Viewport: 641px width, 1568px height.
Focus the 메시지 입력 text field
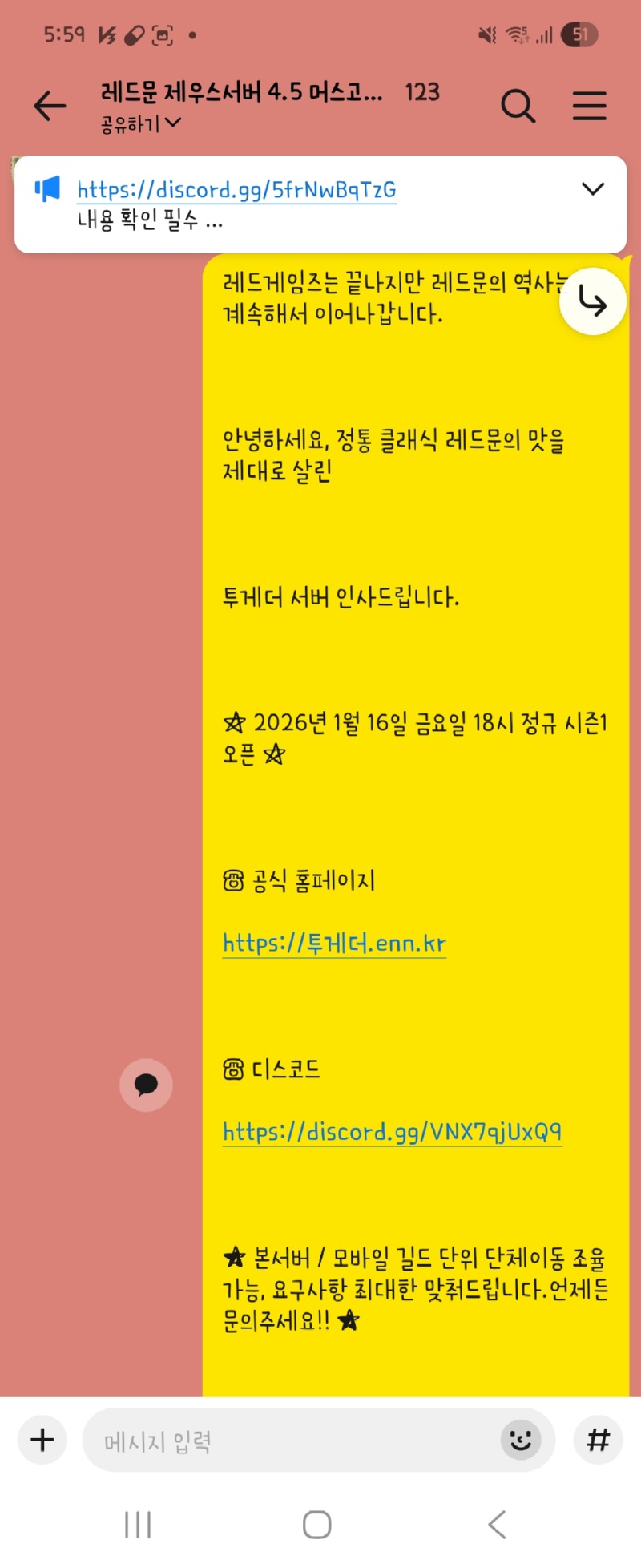288,1441
